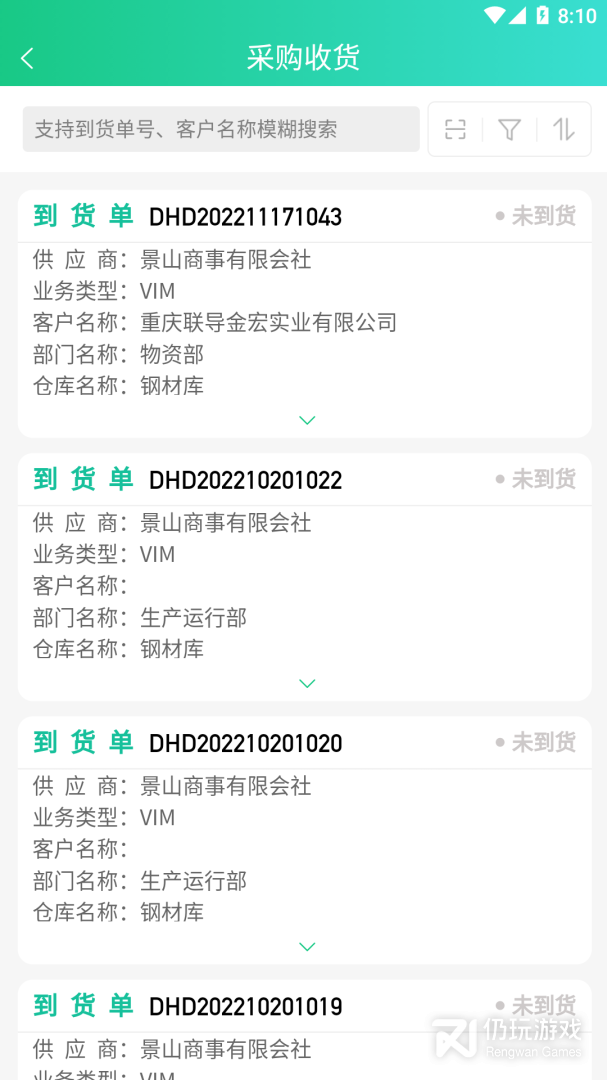Open the filter funnel icon

click(510, 129)
